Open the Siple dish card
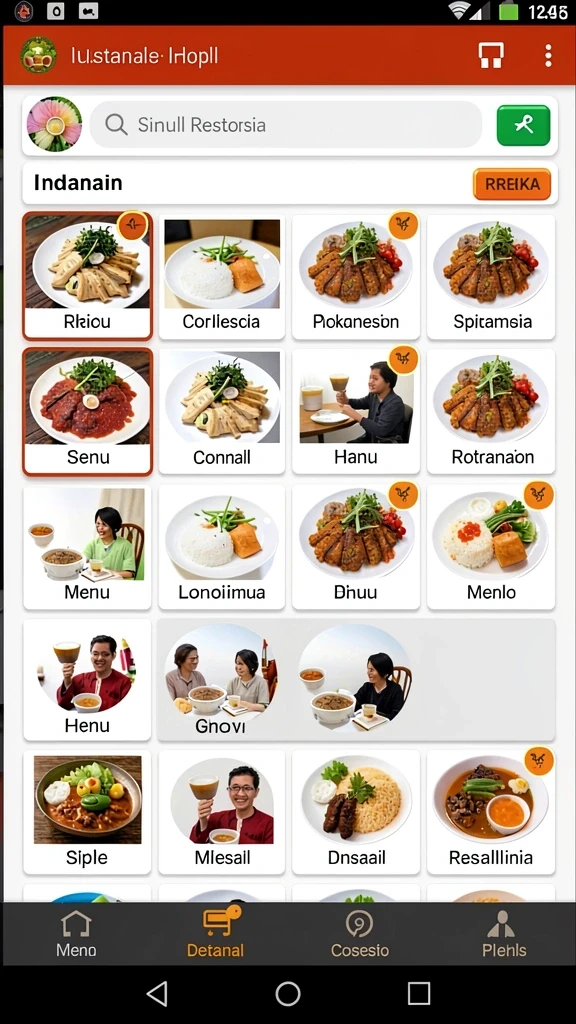The width and height of the screenshot is (576, 1024). [x=88, y=812]
